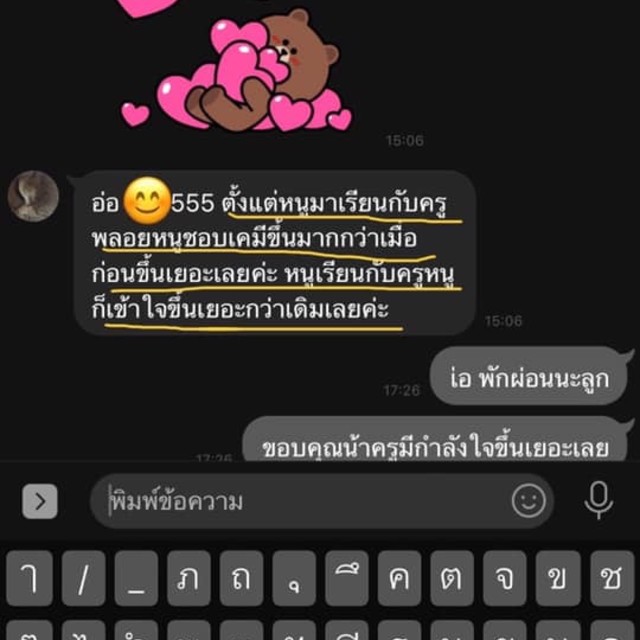The width and height of the screenshot is (640, 640).
Task: Expand the attachment options arrow
Action: [39, 501]
